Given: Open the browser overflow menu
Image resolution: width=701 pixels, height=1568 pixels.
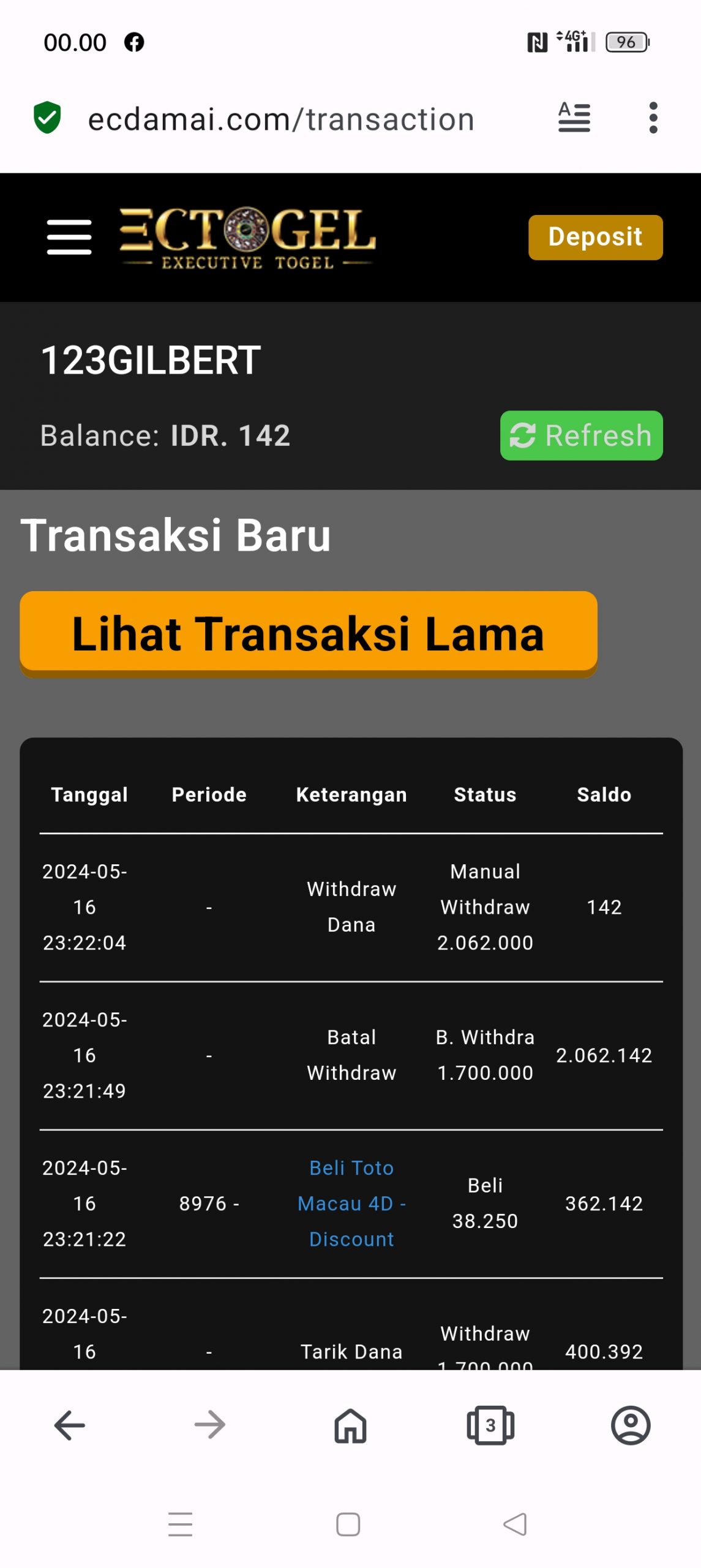Looking at the screenshot, I should [653, 118].
